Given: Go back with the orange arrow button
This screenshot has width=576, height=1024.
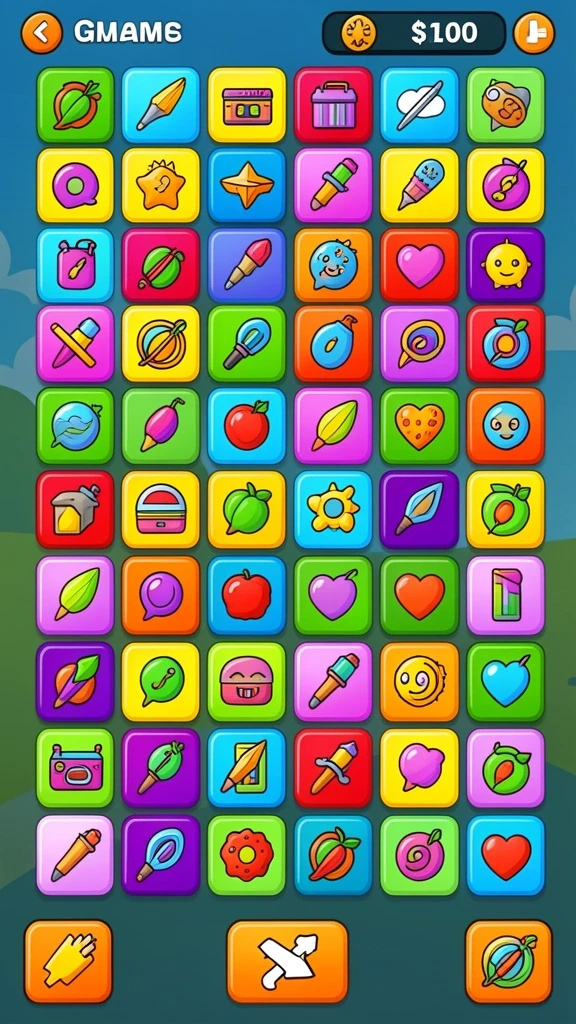Looking at the screenshot, I should pyautogui.click(x=42, y=33).
